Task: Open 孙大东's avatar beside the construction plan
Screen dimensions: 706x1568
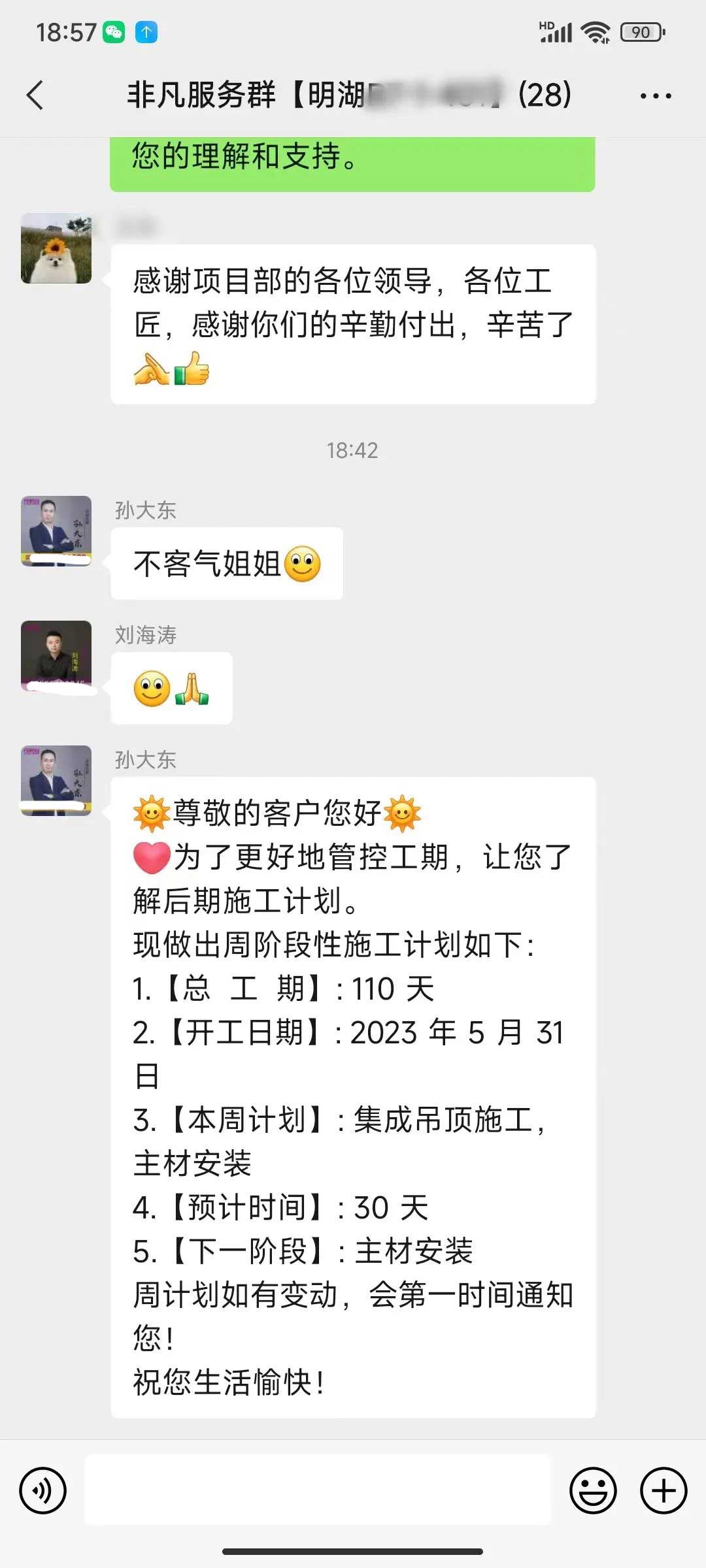Action: [x=56, y=780]
